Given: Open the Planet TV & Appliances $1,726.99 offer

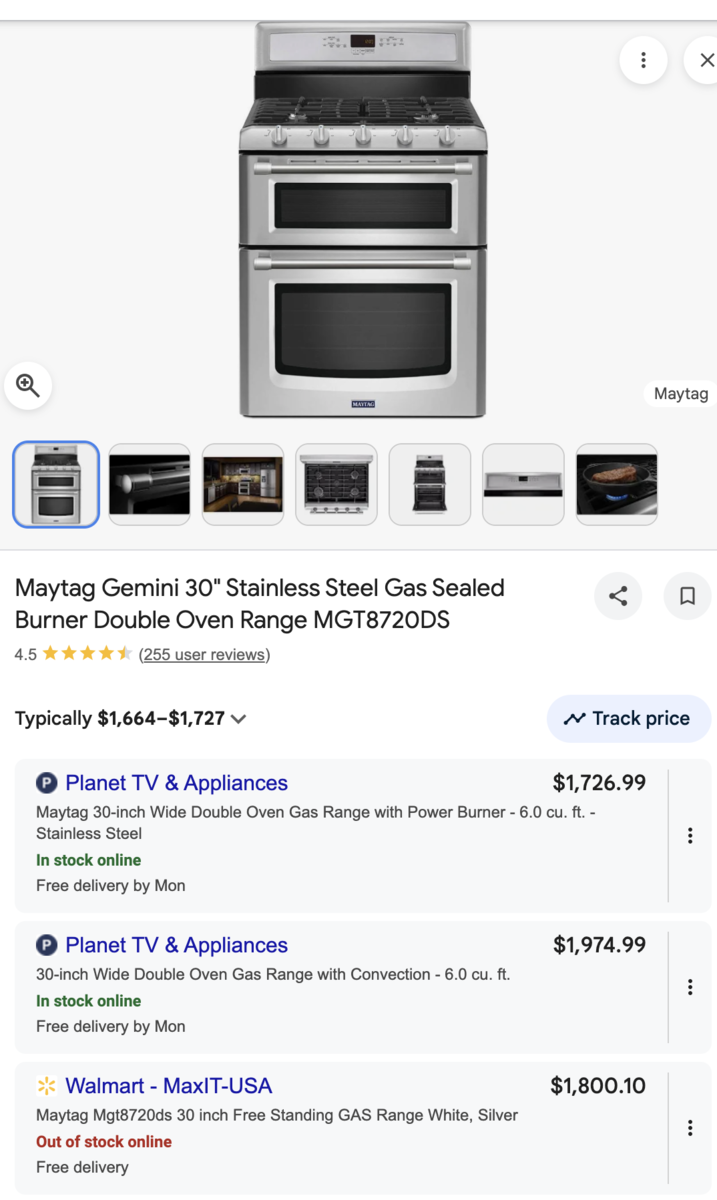Looking at the screenshot, I should click(176, 783).
